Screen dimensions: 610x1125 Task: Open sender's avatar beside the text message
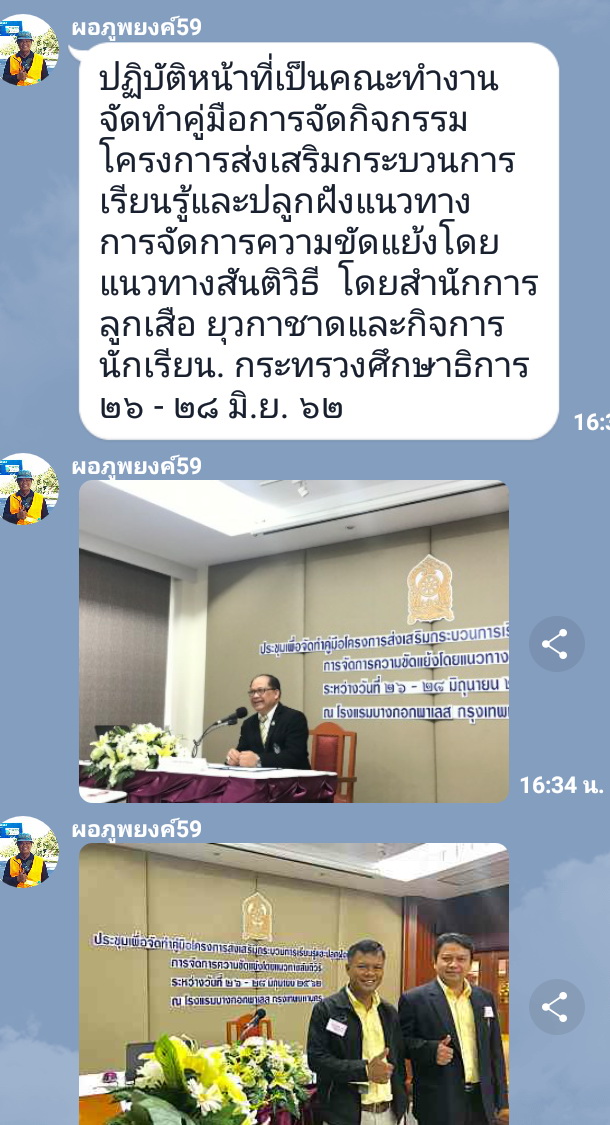(x=26, y=51)
